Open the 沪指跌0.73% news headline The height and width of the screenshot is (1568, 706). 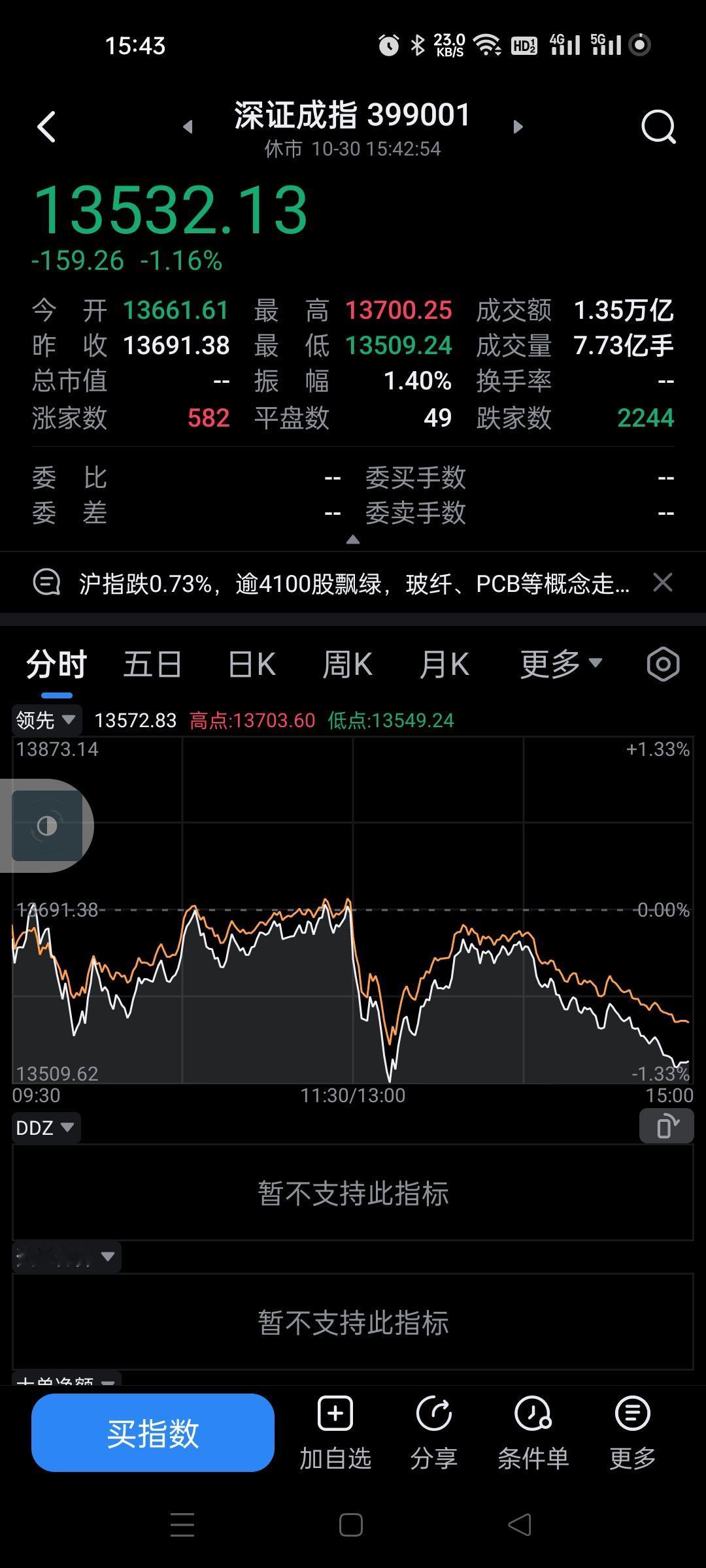point(354,583)
